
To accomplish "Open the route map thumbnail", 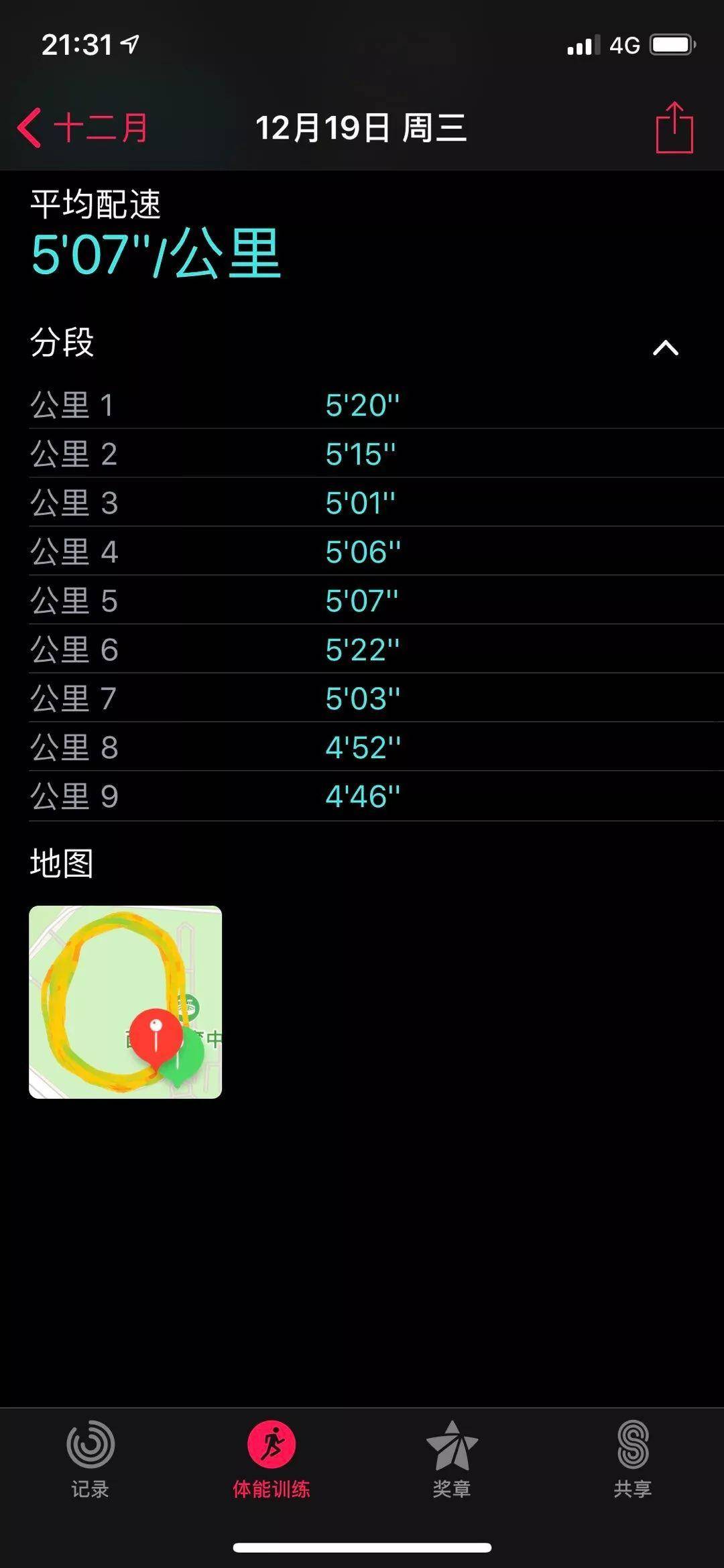I will (x=125, y=1002).
